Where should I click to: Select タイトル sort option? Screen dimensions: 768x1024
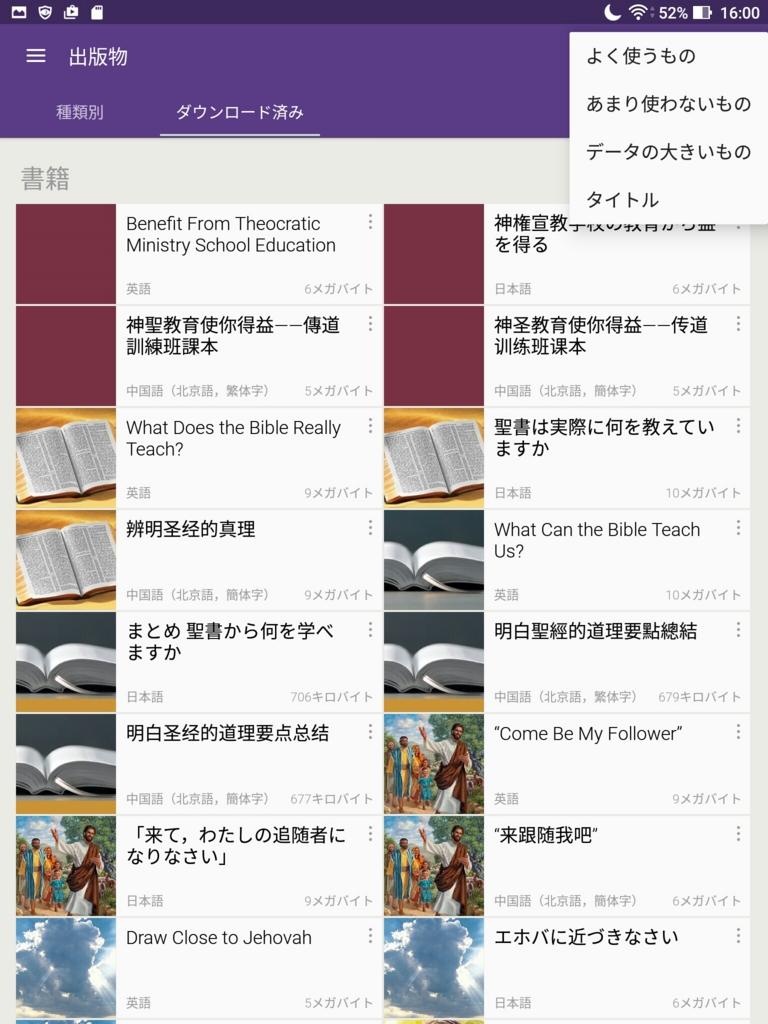(622, 200)
